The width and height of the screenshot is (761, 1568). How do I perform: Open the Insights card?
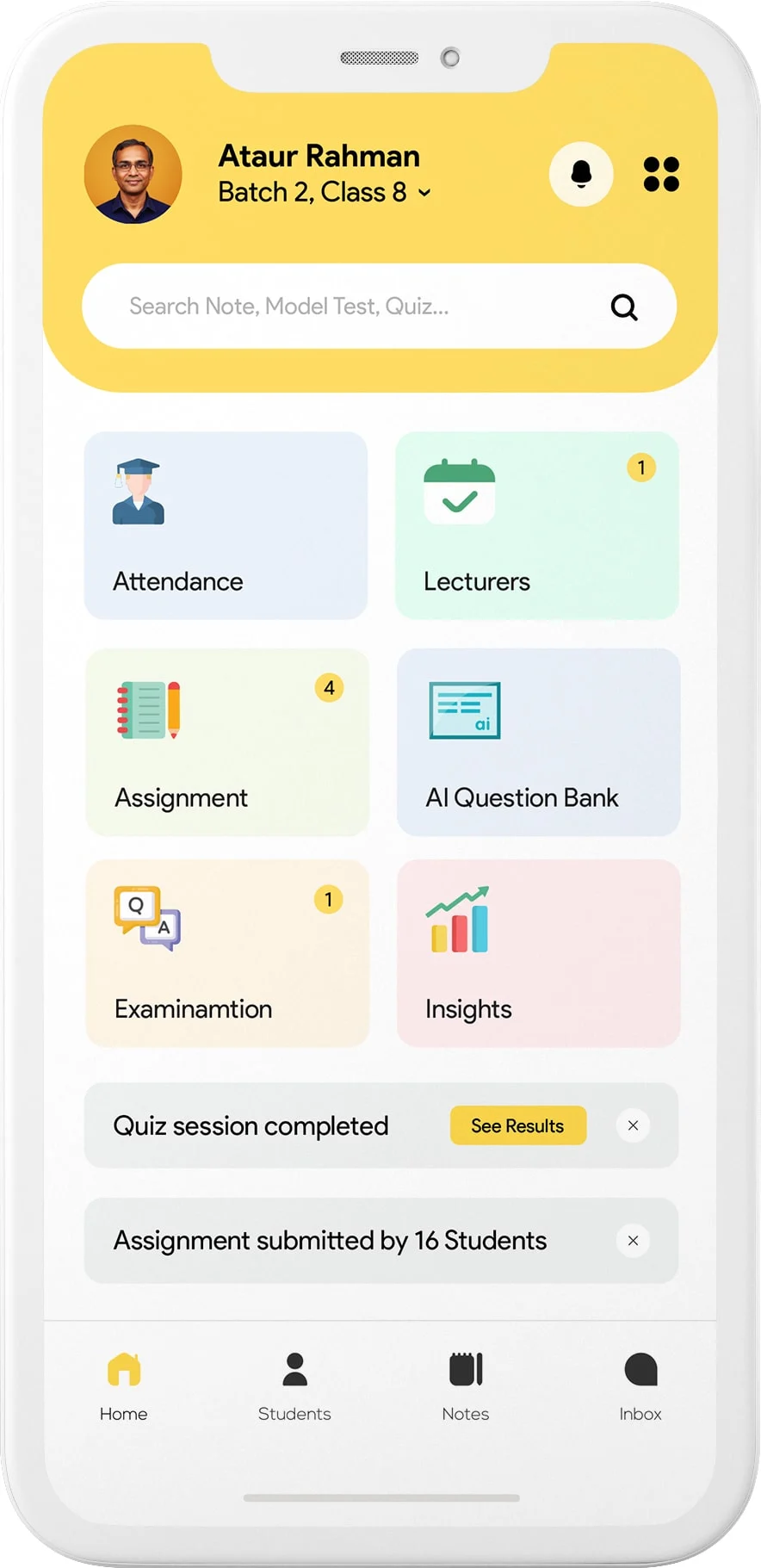pyautogui.click(x=539, y=953)
